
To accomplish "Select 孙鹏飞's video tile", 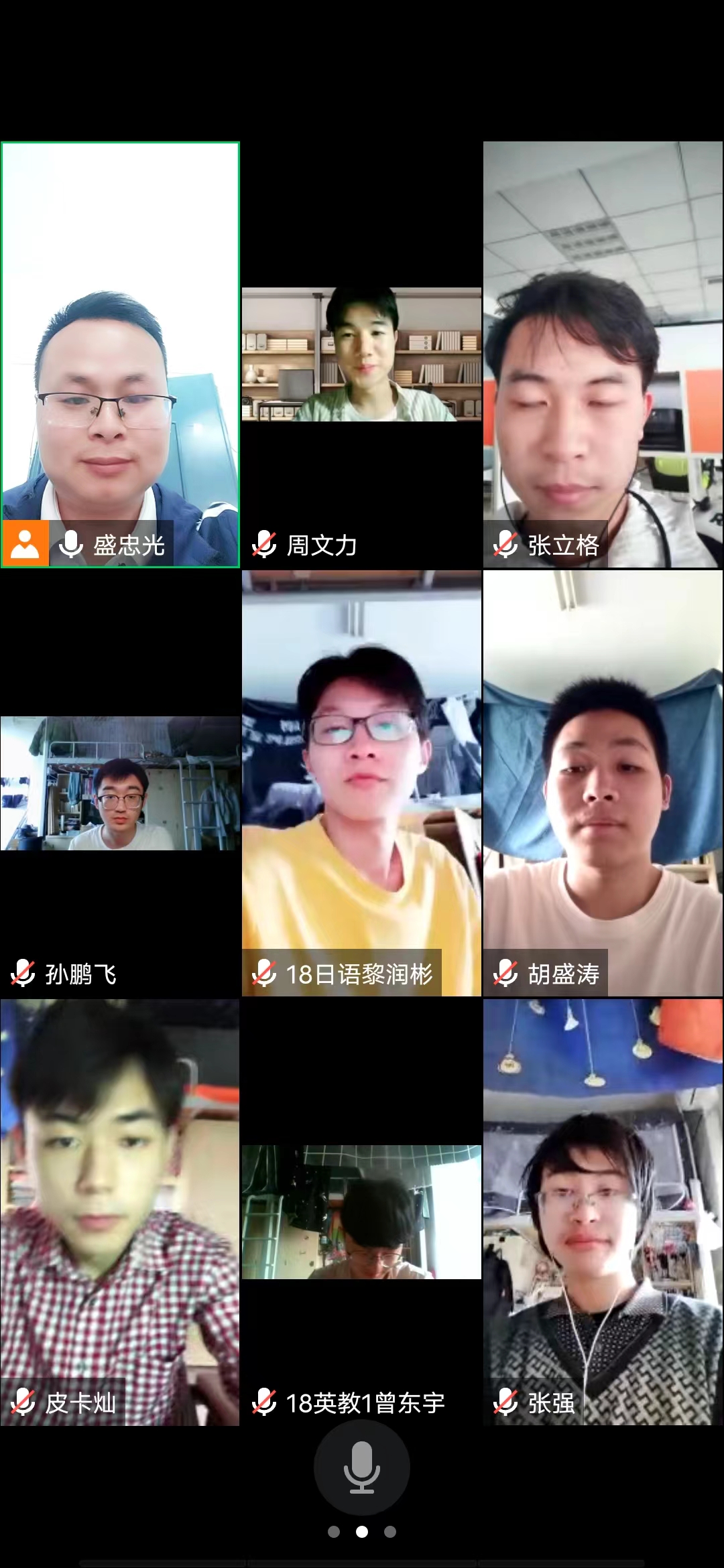I will click(x=121, y=784).
